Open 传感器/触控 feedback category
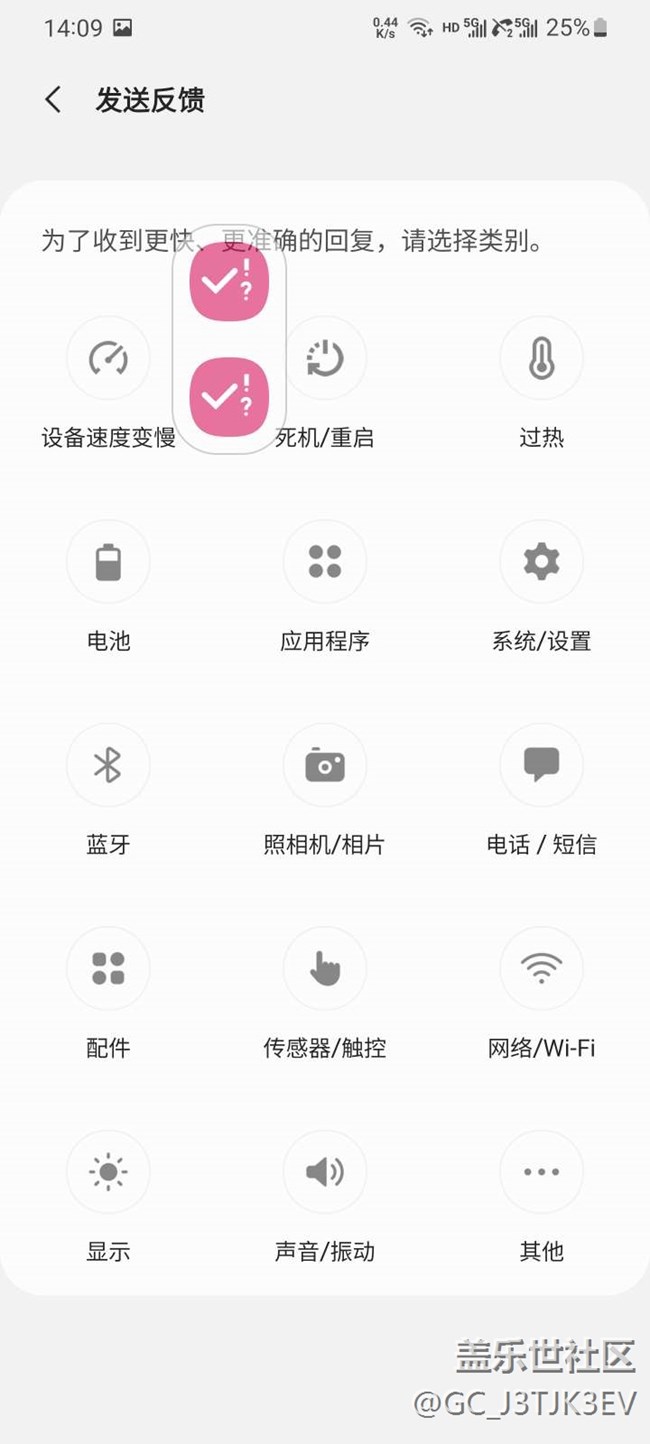The image size is (650, 1444). [325, 969]
